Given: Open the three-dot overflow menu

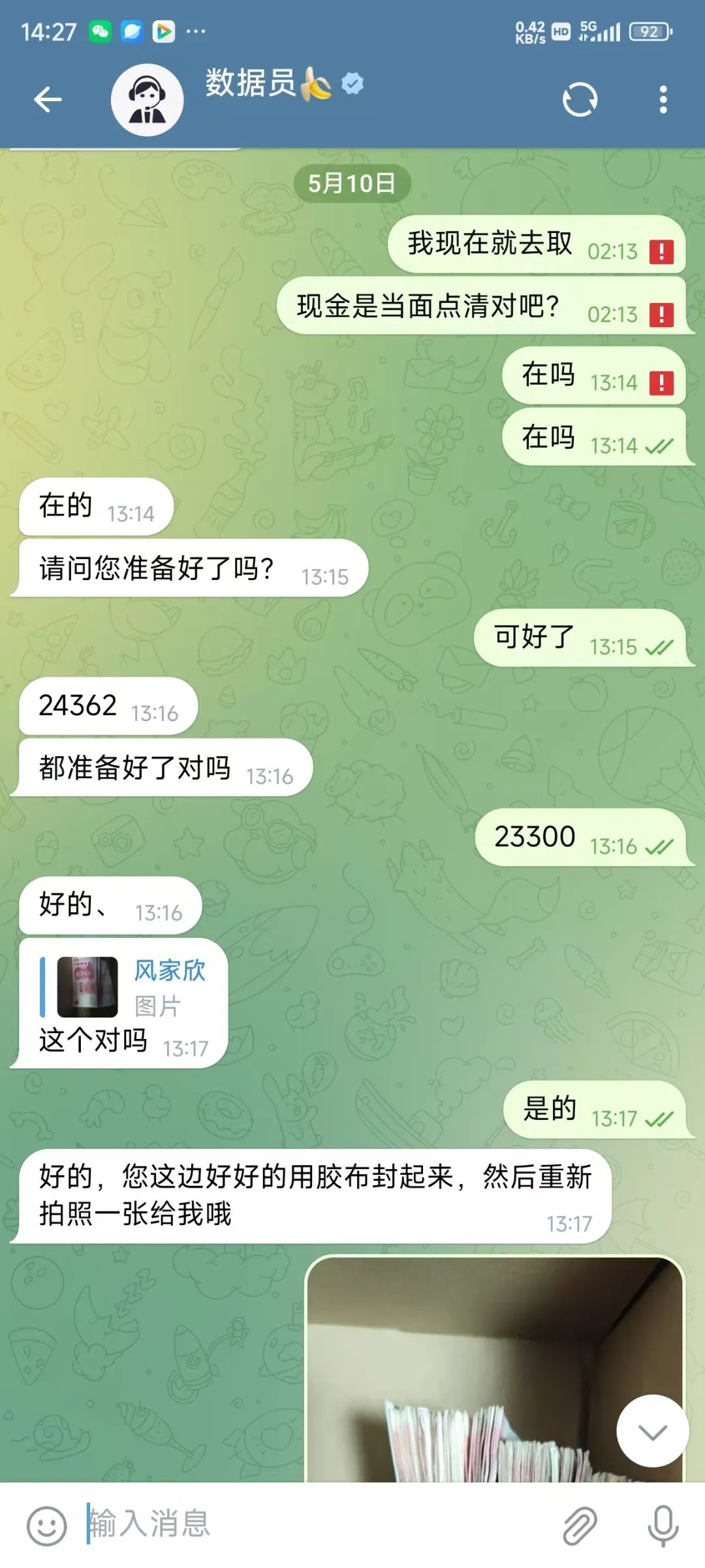Looking at the screenshot, I should [663, 100].
